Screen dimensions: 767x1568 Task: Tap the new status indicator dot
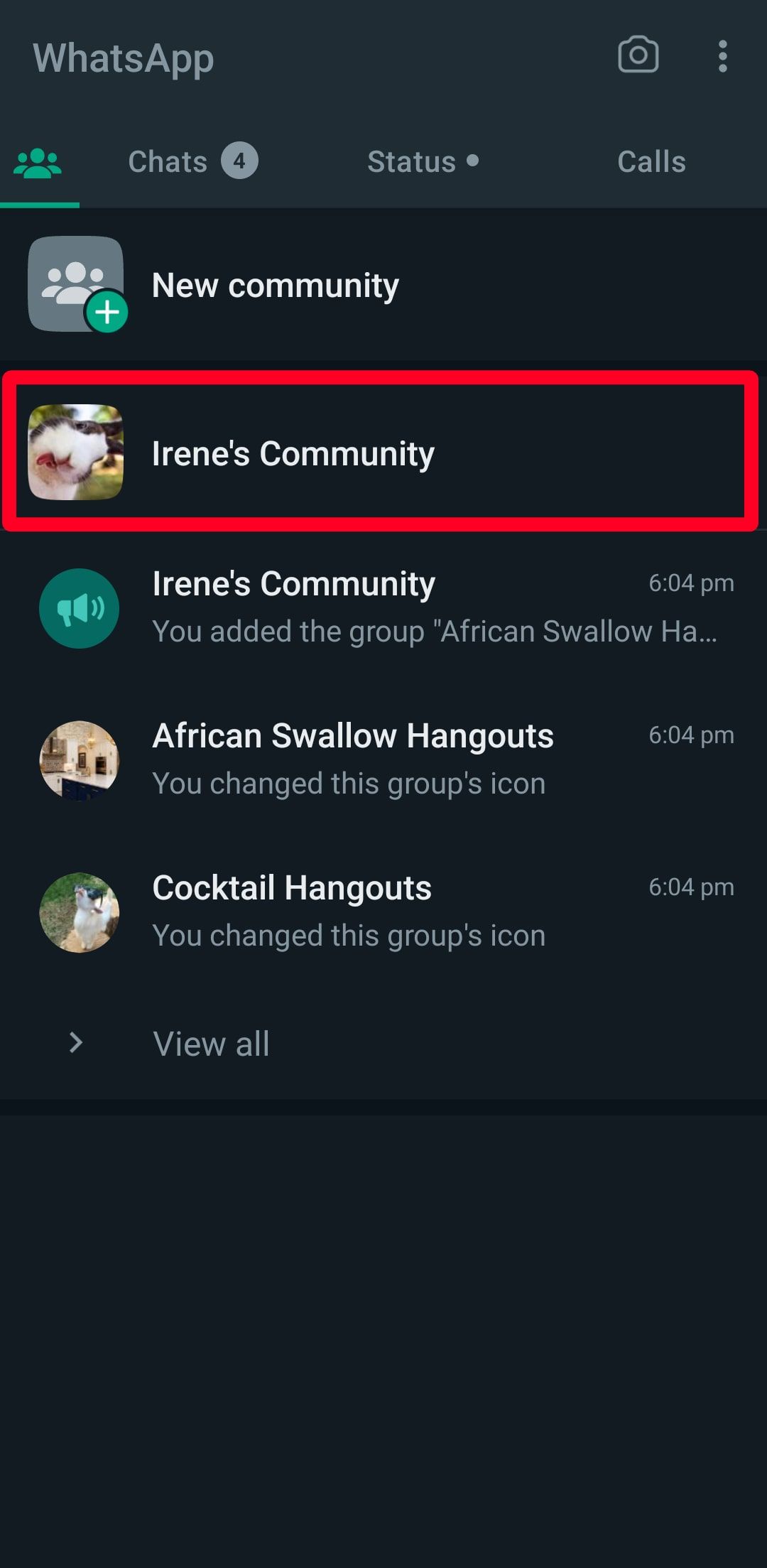coord(474,161)
